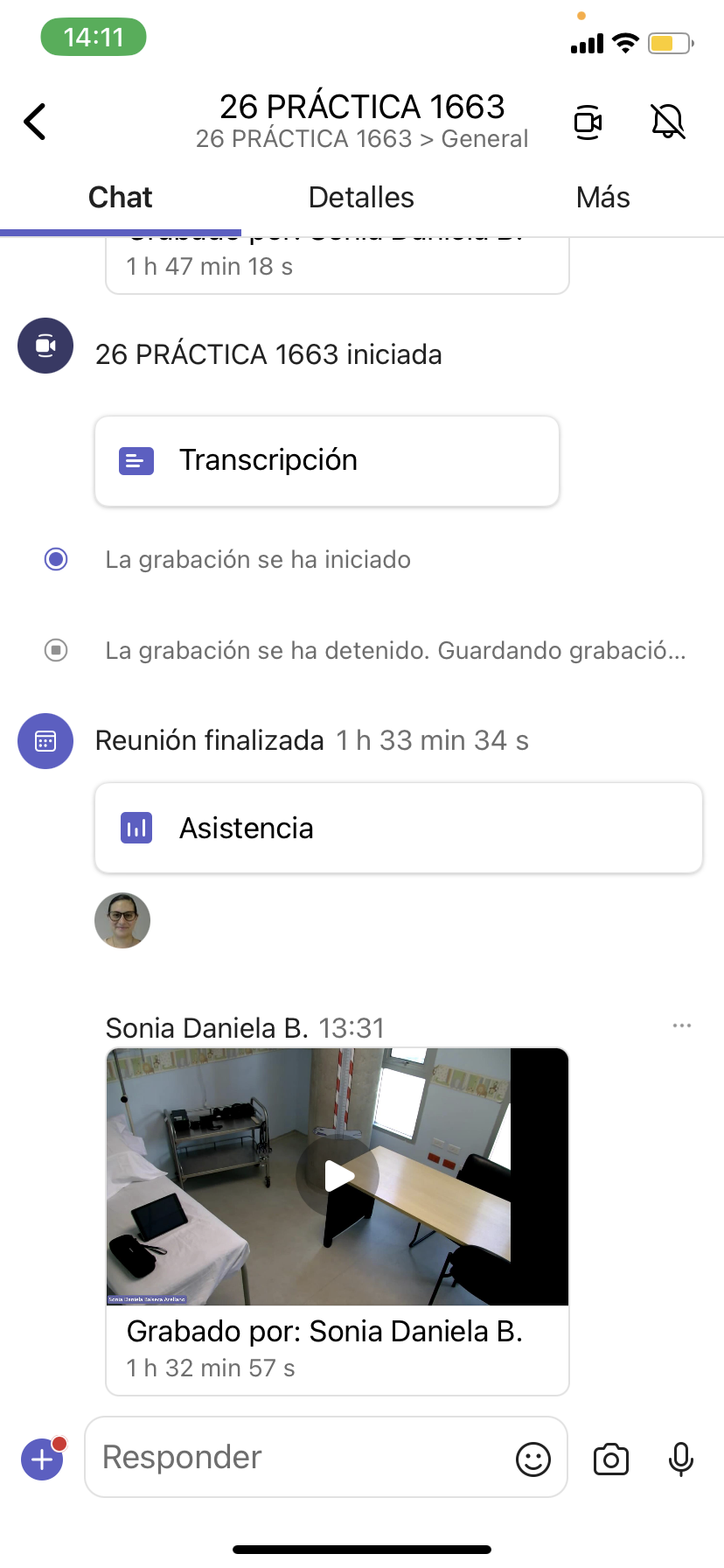Select the Chat tab
Image resolution: width=724 pixels, height=1568 pixels.
[121, 198]
